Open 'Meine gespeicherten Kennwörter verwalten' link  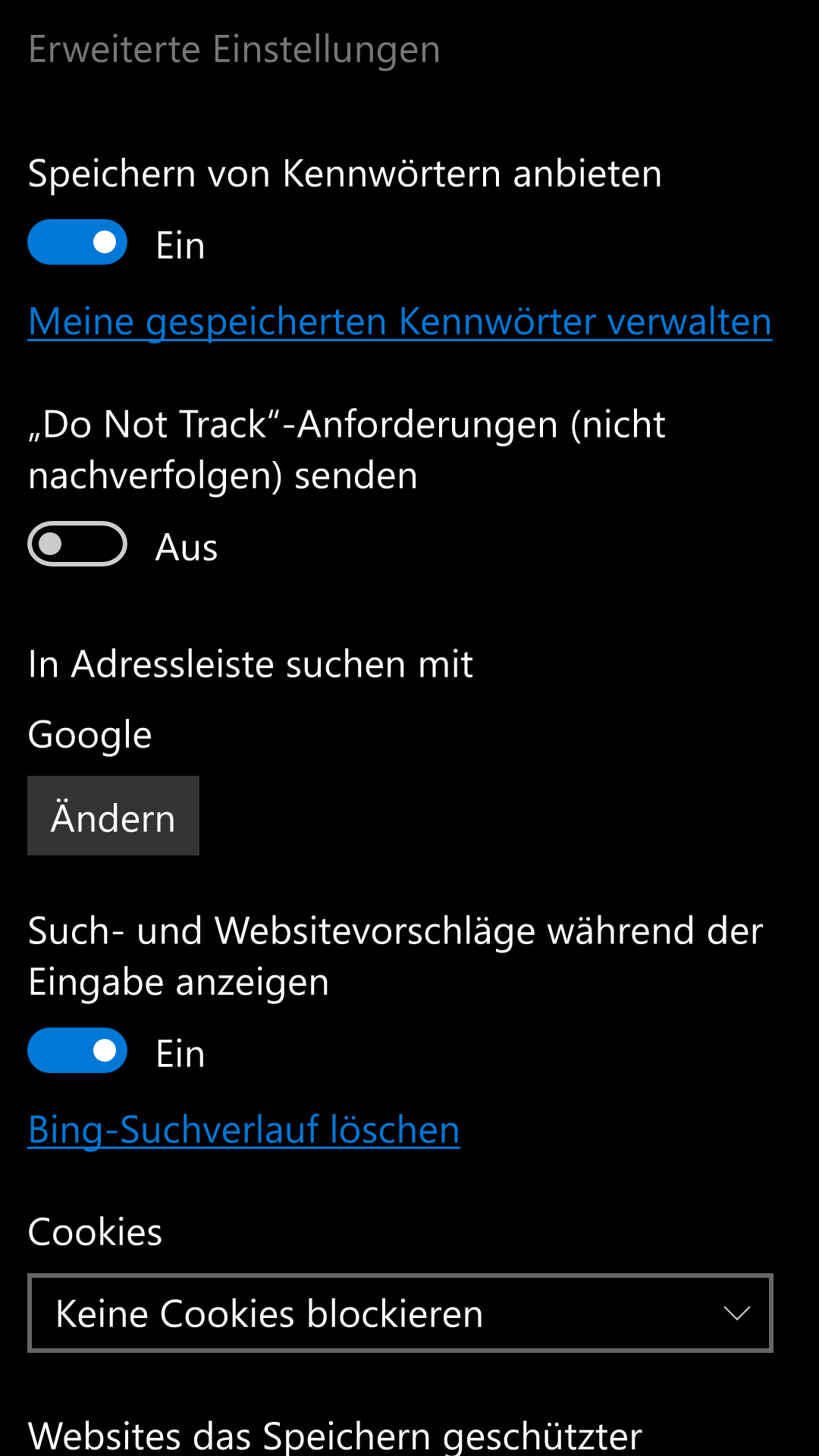click(400, 322)
